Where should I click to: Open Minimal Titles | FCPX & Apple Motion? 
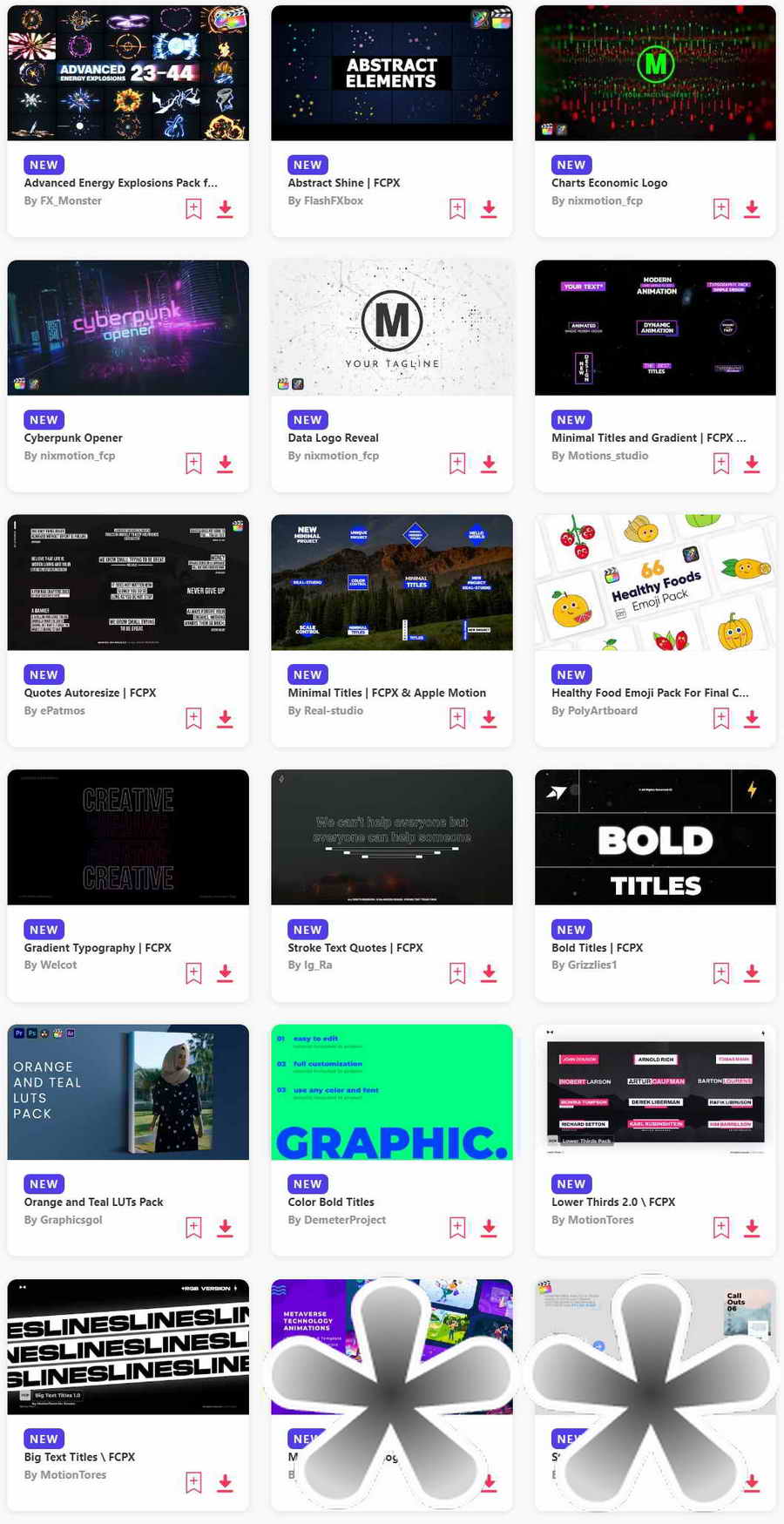[x=387, y=693]
